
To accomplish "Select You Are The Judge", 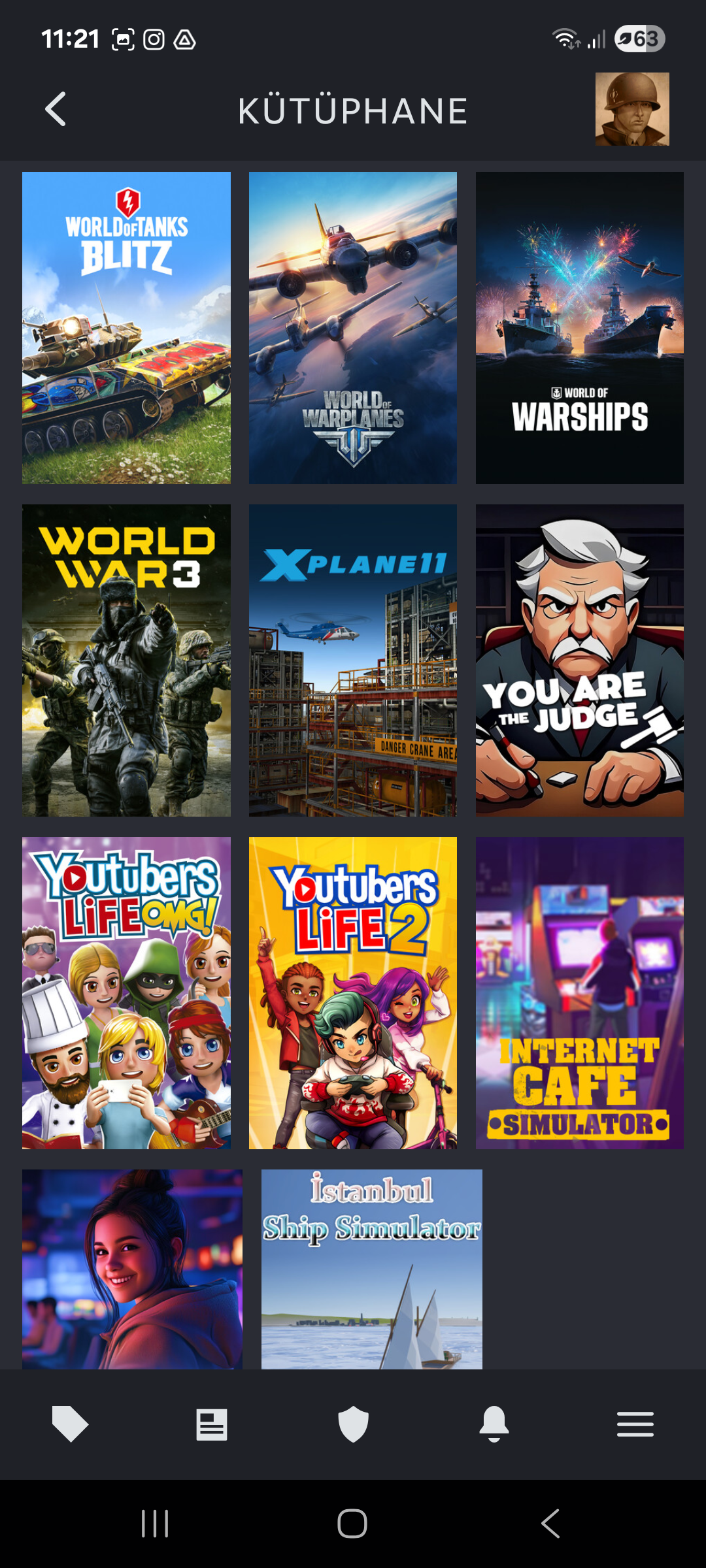I will click(x=579, y=660).
